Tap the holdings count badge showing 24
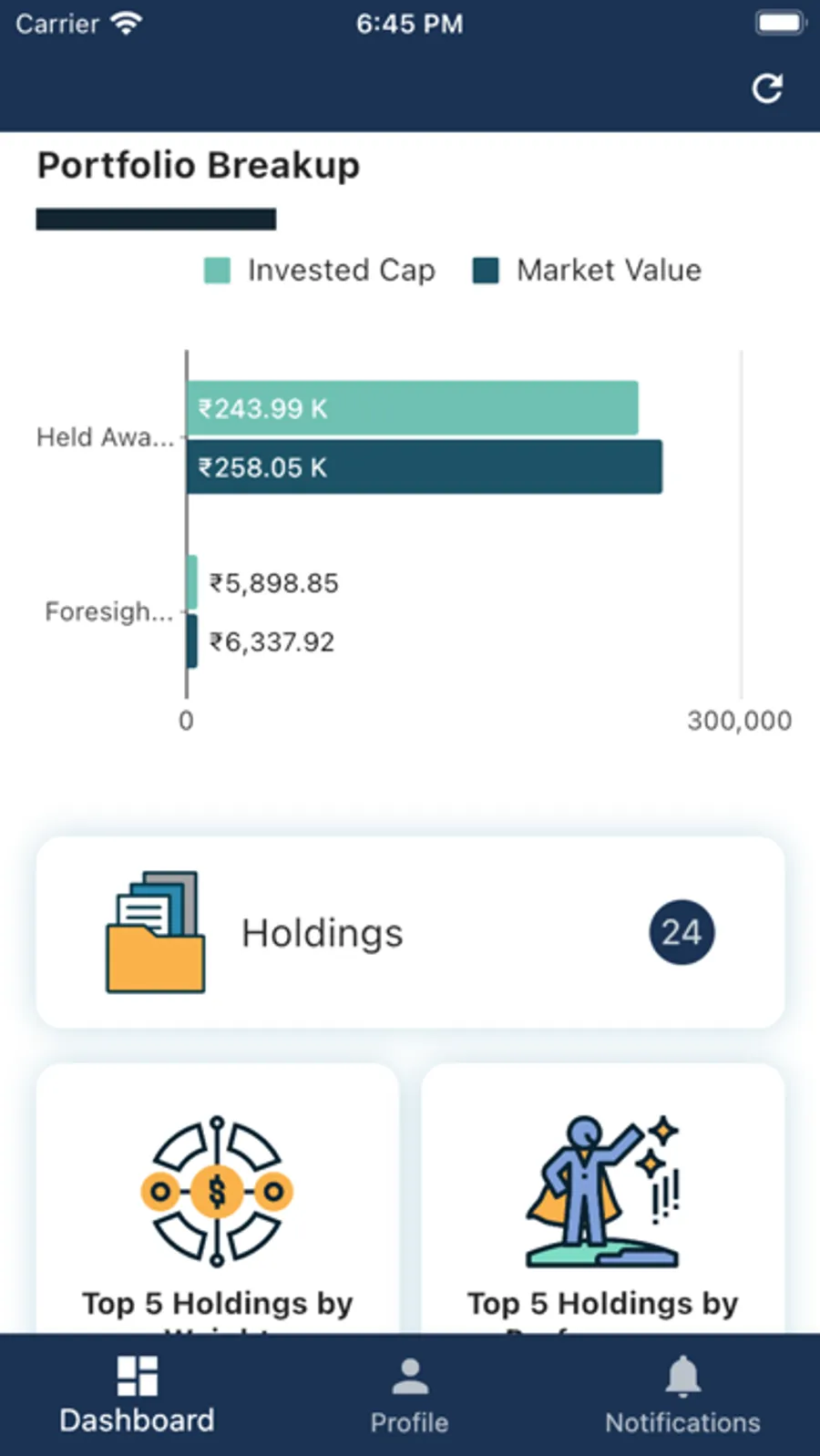This screenshot has height=1456, width=820. pos(682,932)
